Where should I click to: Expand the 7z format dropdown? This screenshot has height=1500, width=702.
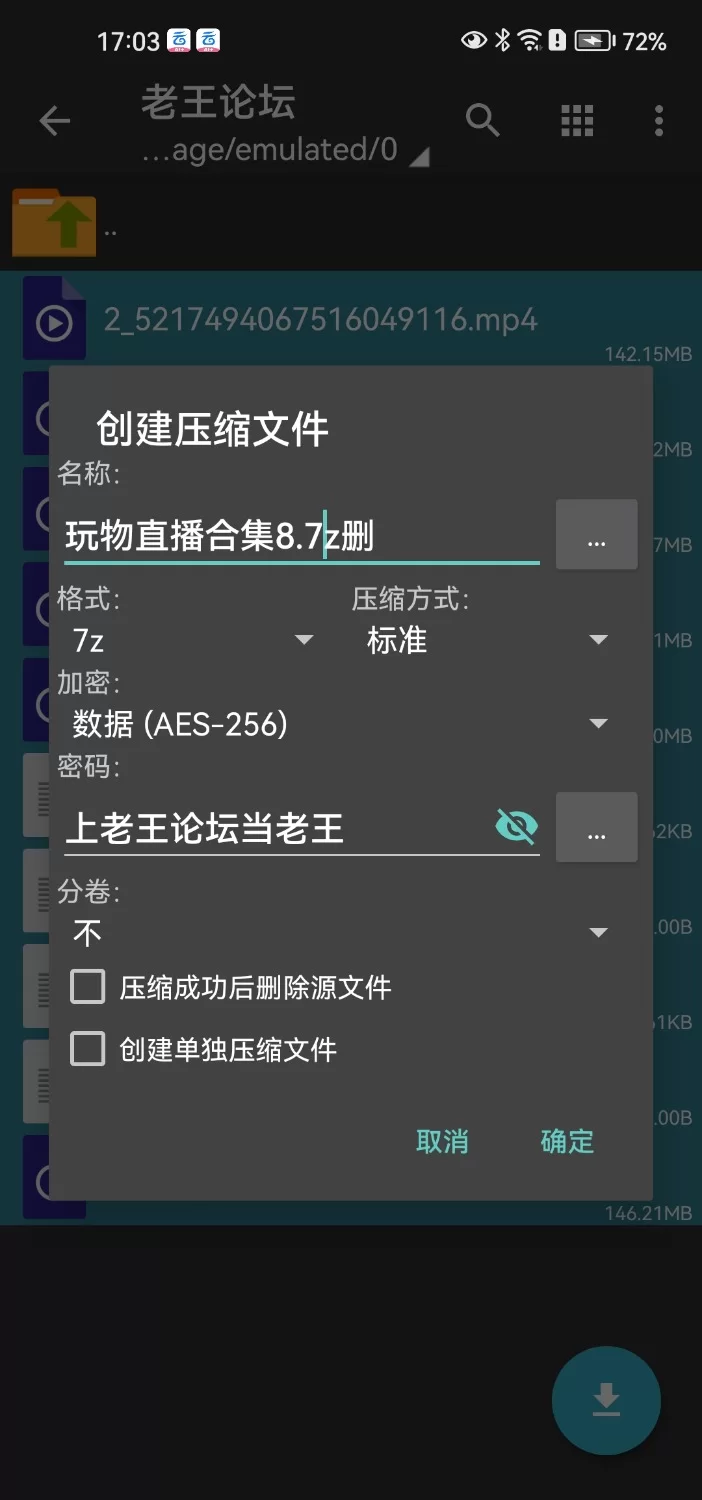(192, 640)
